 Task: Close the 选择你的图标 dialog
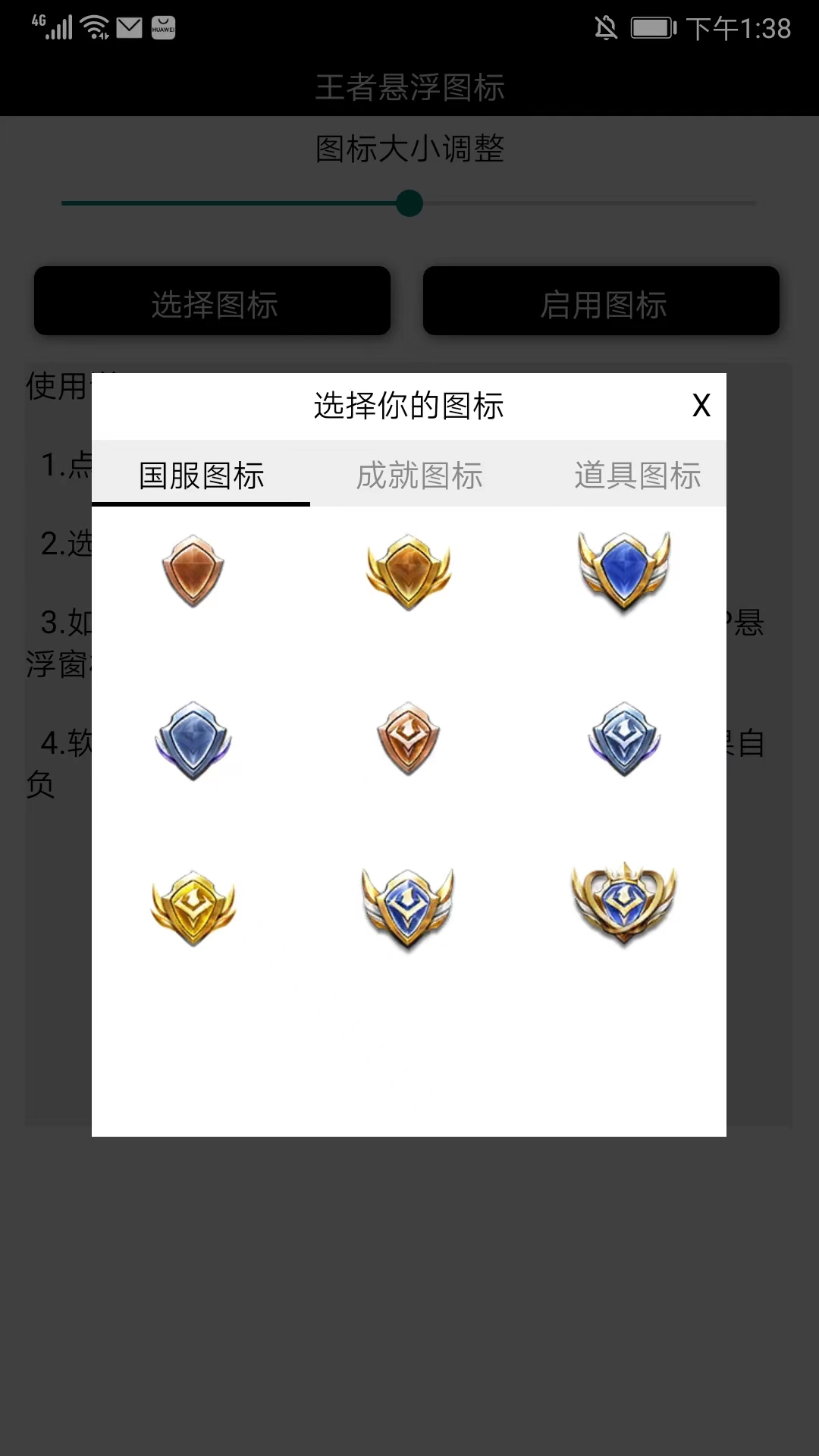(701, 406)
